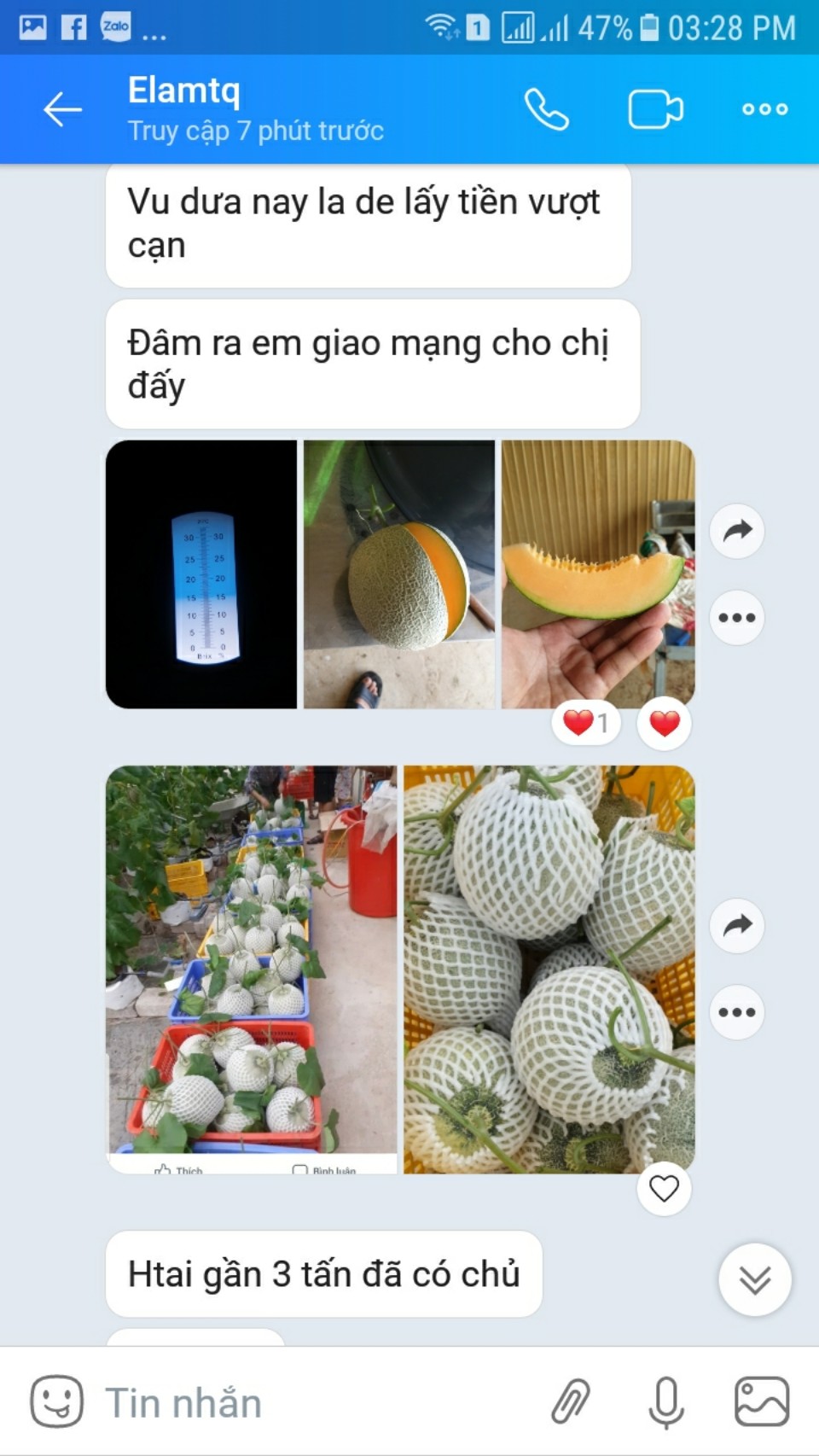Attach a file with the paperclip
Image resolution: width=819 pixels, height=1456 pixels.
click(x=570, y=1401)
